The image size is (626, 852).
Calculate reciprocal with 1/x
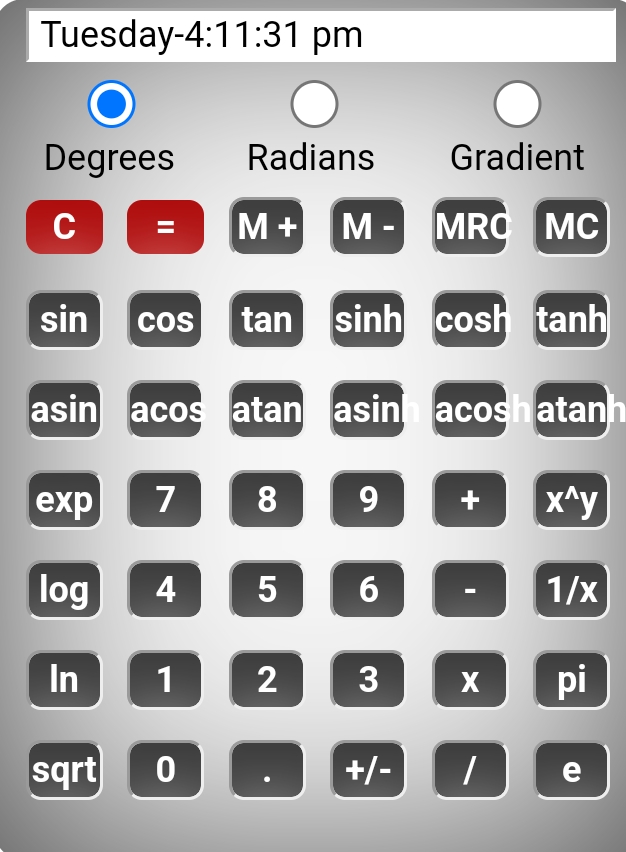click(571, 590)
